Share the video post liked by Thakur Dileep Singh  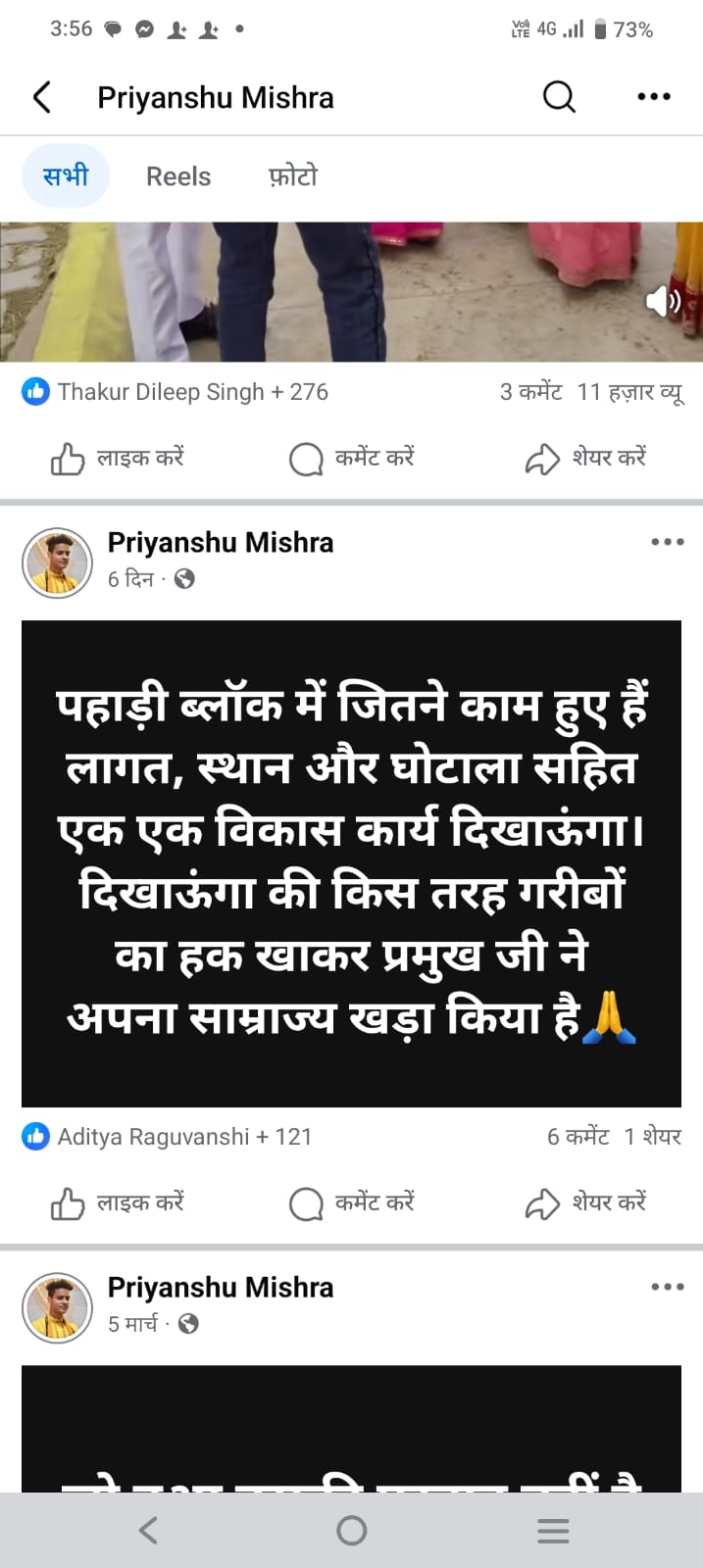click(x=585, y=459)
